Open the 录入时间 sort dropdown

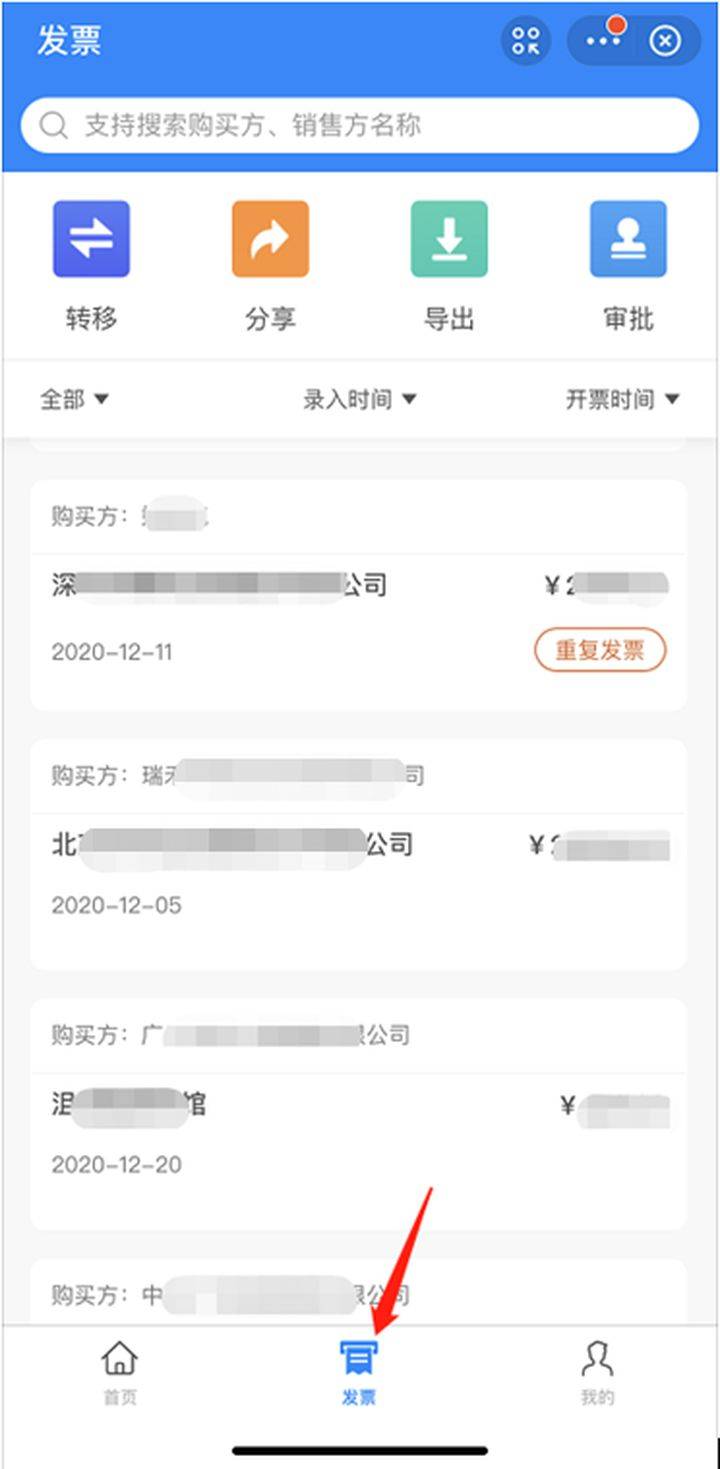pyautogui.click(x=360, y=399)
